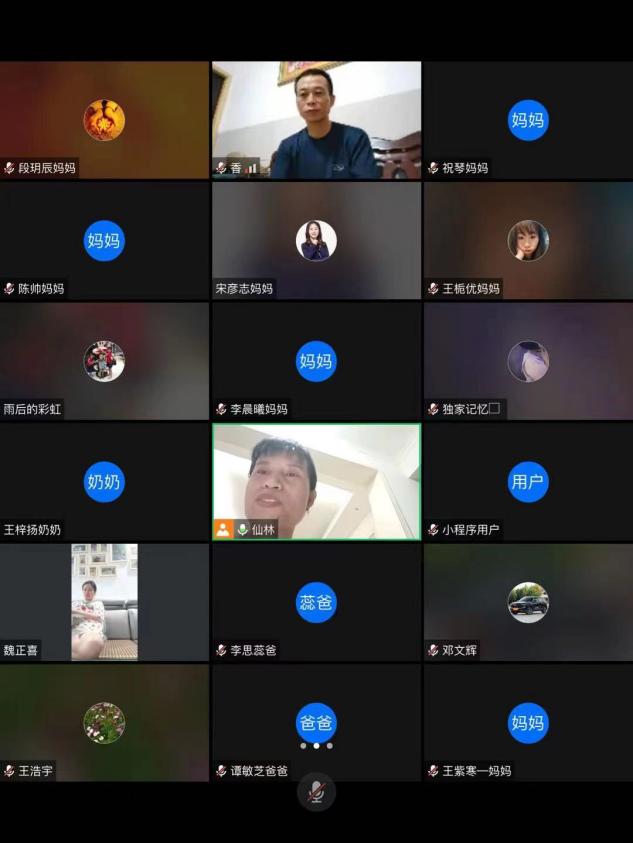
Task: Tap 小程序用户 participant tile
Action: [x=527, y=482]
